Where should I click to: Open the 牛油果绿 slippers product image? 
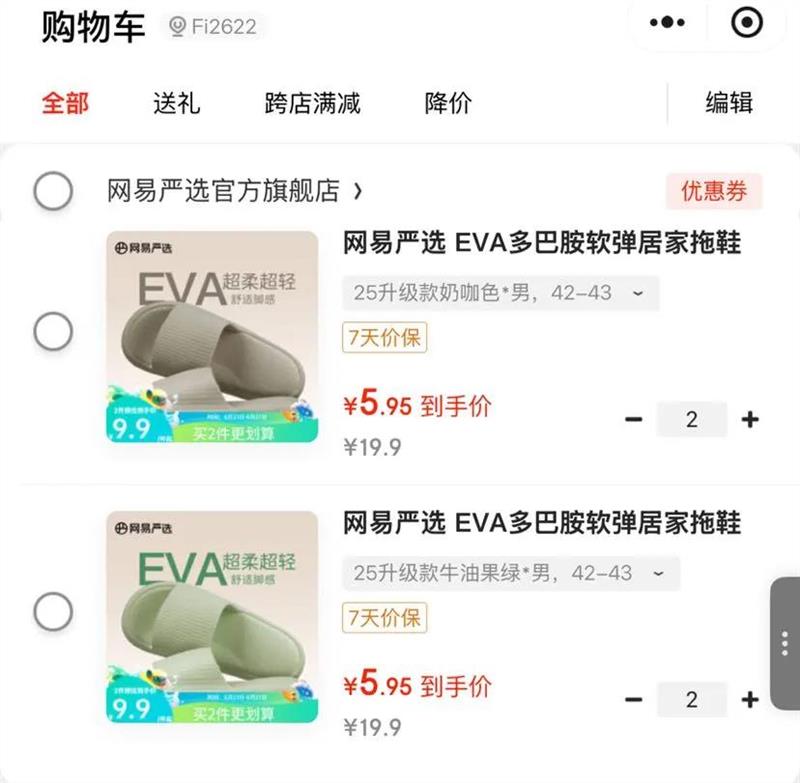pos(212,617)
